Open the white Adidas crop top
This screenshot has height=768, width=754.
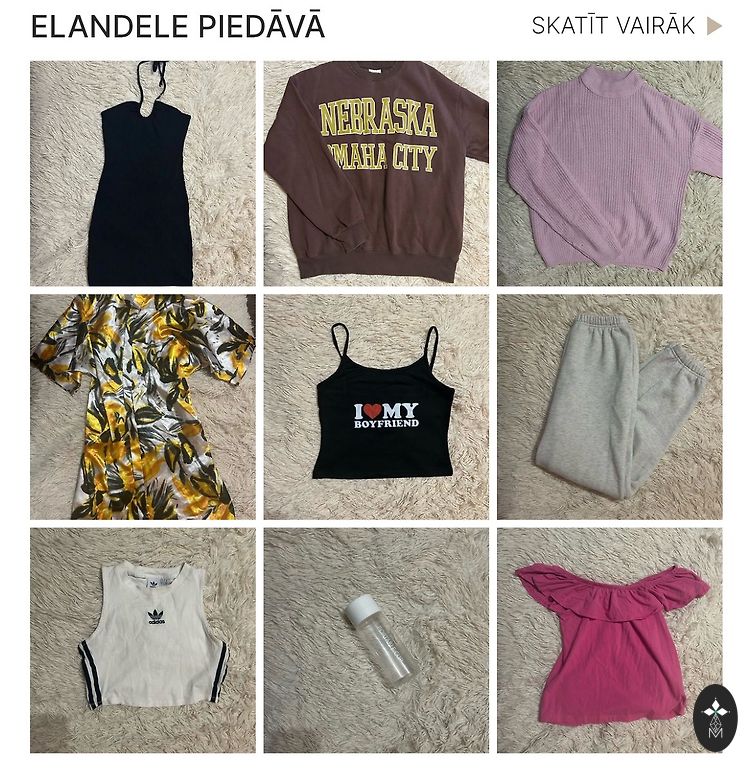pyautogui.click(x=142, y=640)
